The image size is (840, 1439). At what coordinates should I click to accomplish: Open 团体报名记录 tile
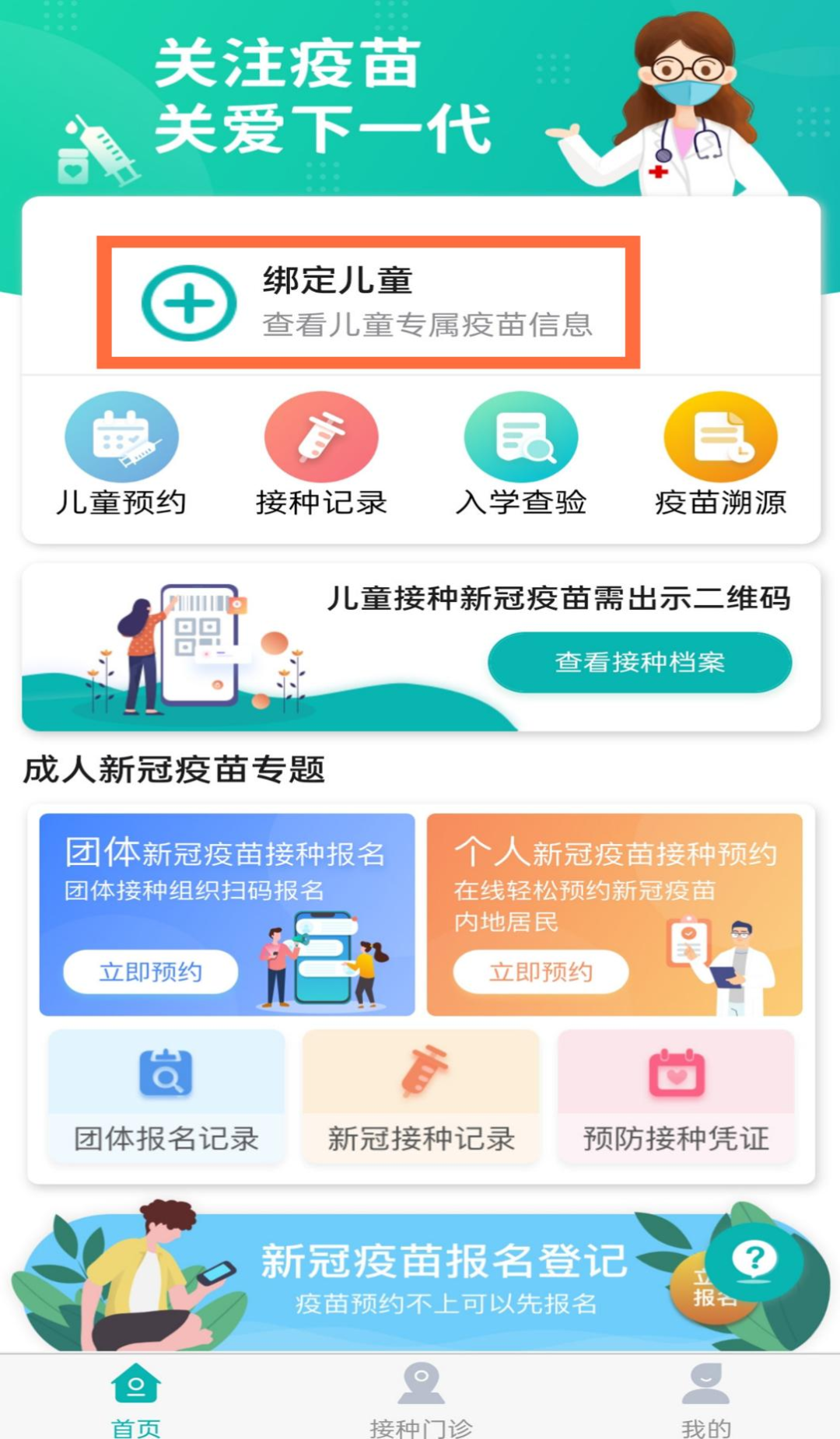166,1097
